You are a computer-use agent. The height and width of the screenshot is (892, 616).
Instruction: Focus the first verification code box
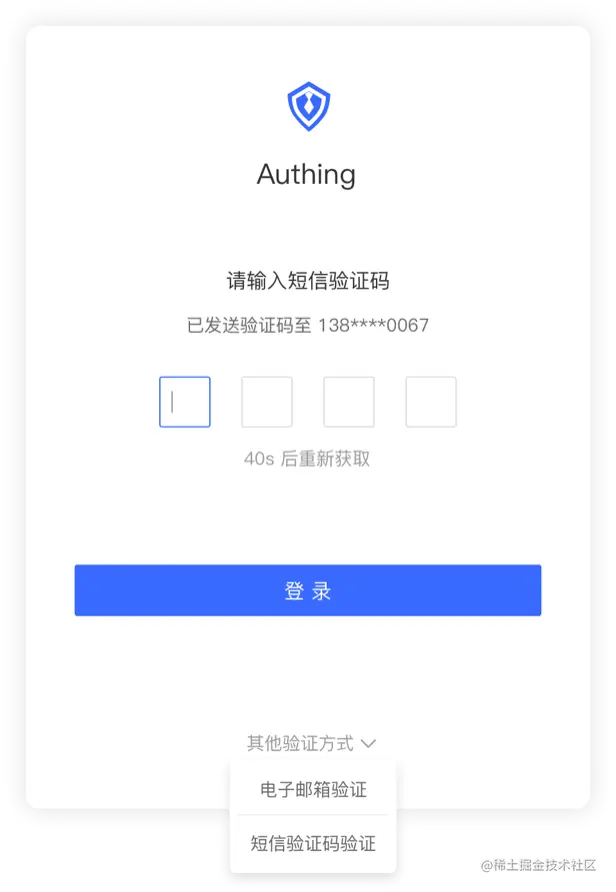185,402
